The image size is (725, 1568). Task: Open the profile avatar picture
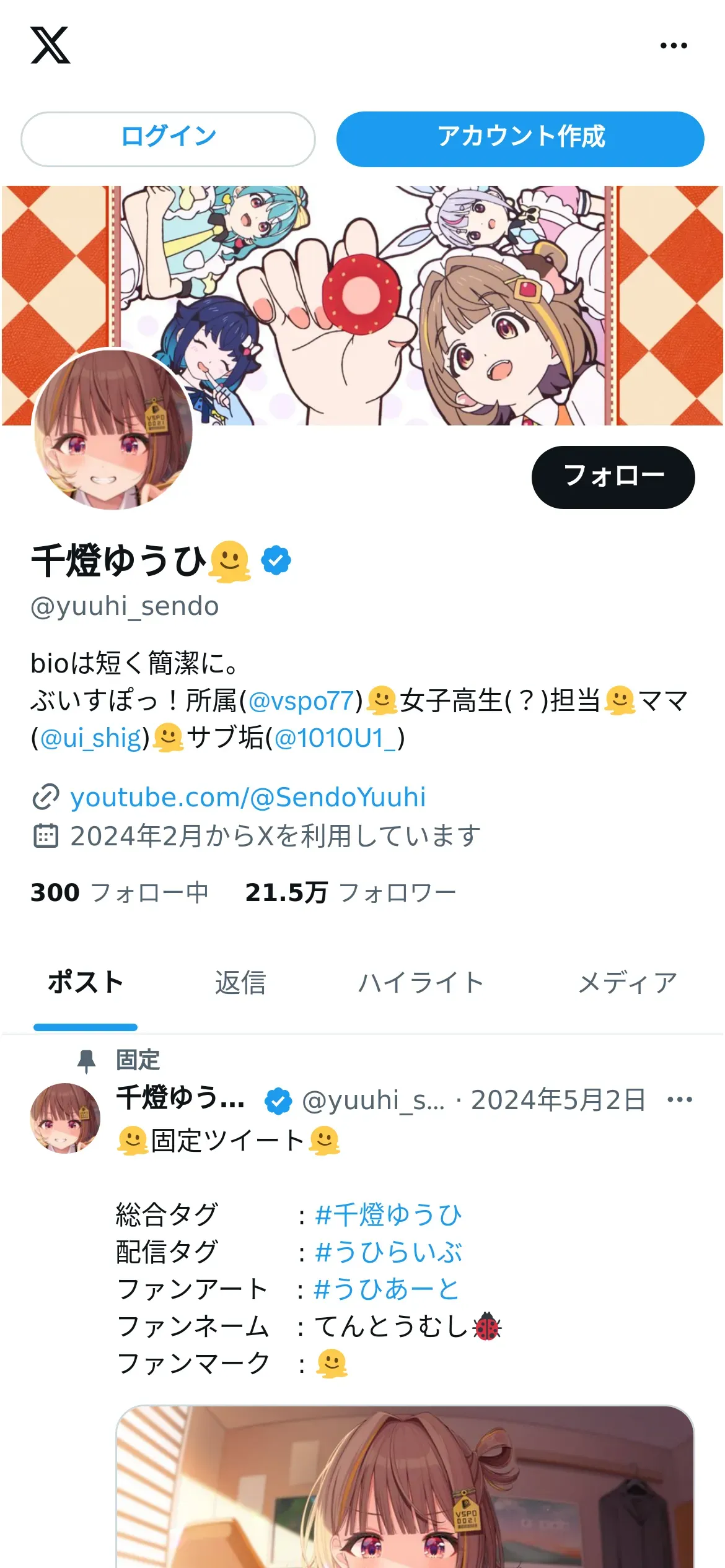(113, 430)
